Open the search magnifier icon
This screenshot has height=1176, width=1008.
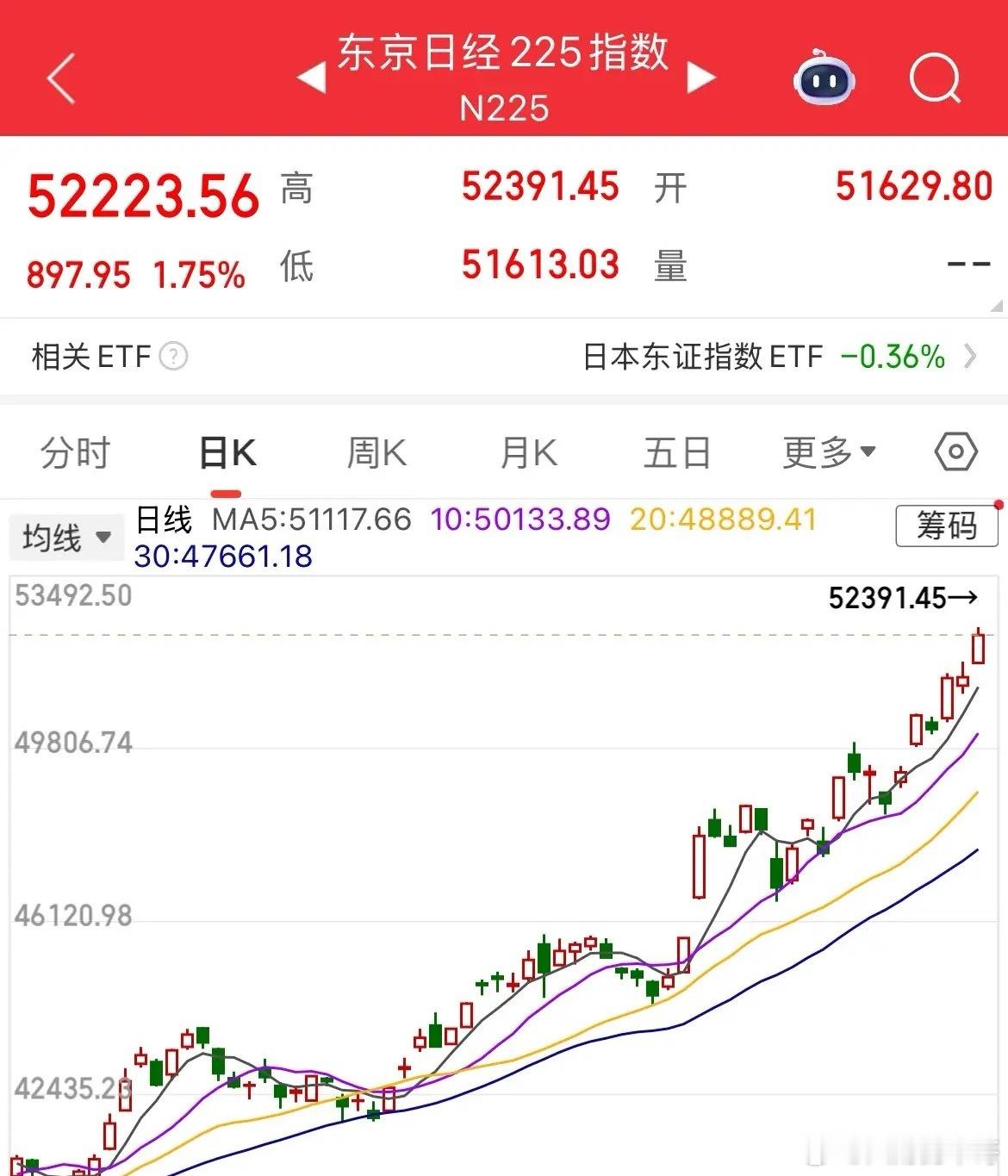point(935,79)
